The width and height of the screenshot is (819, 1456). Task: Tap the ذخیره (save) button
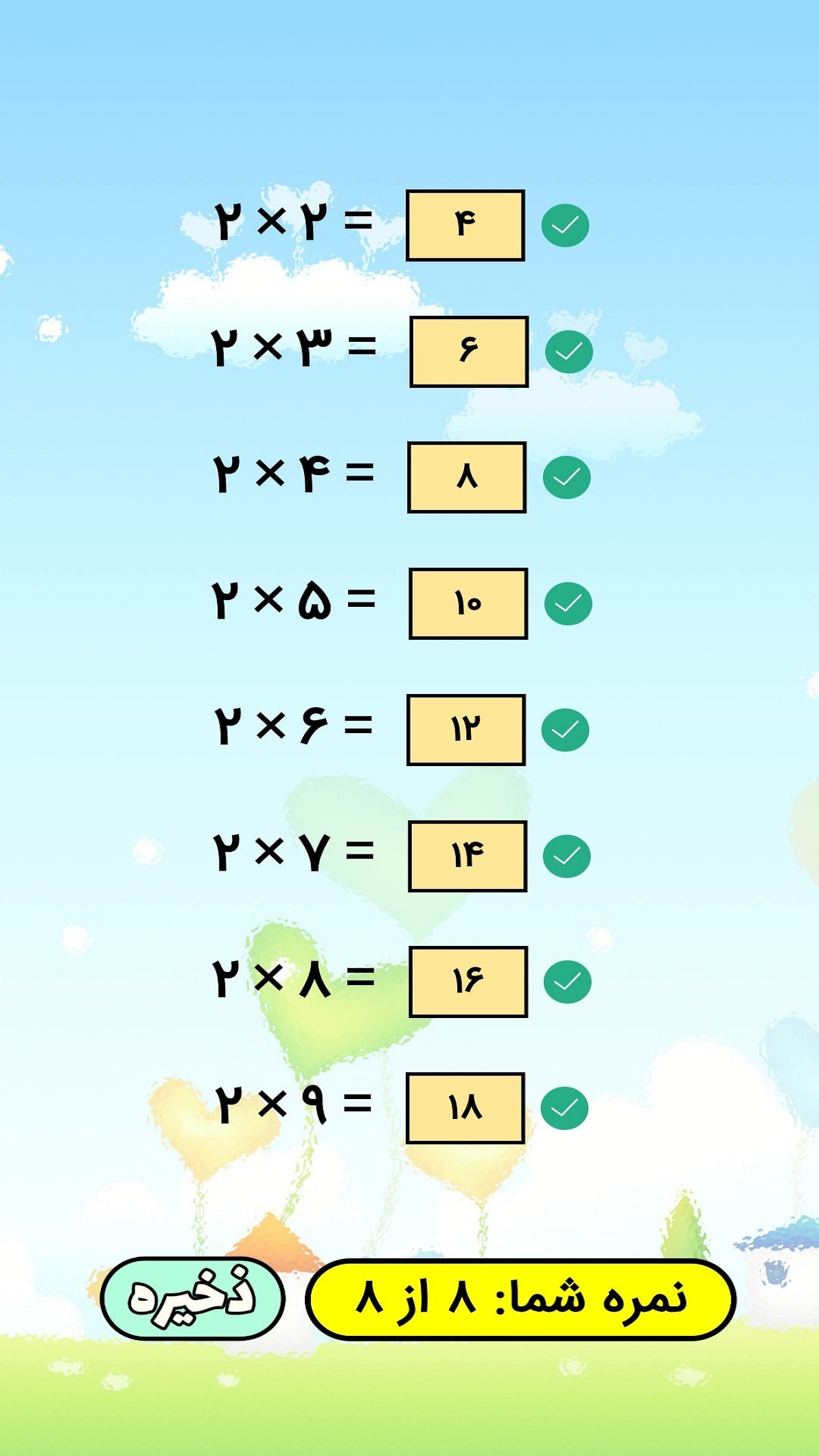(192, 1298)
